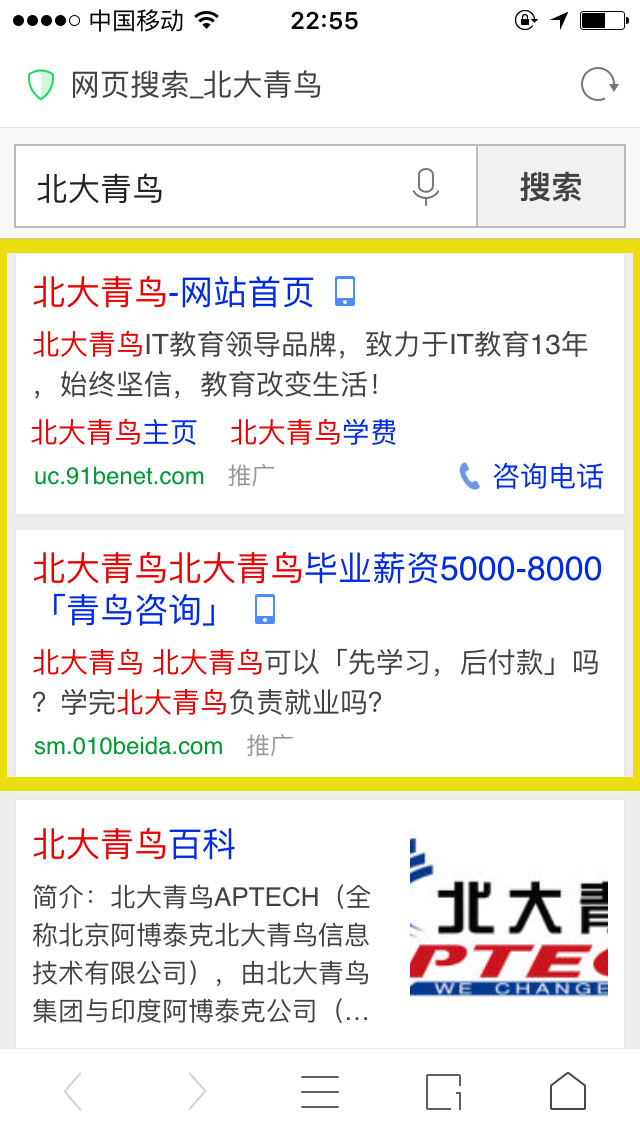Screen dimensions: 640x1136
Task: Open the browser menu
Action: (x=320, y=1091)
